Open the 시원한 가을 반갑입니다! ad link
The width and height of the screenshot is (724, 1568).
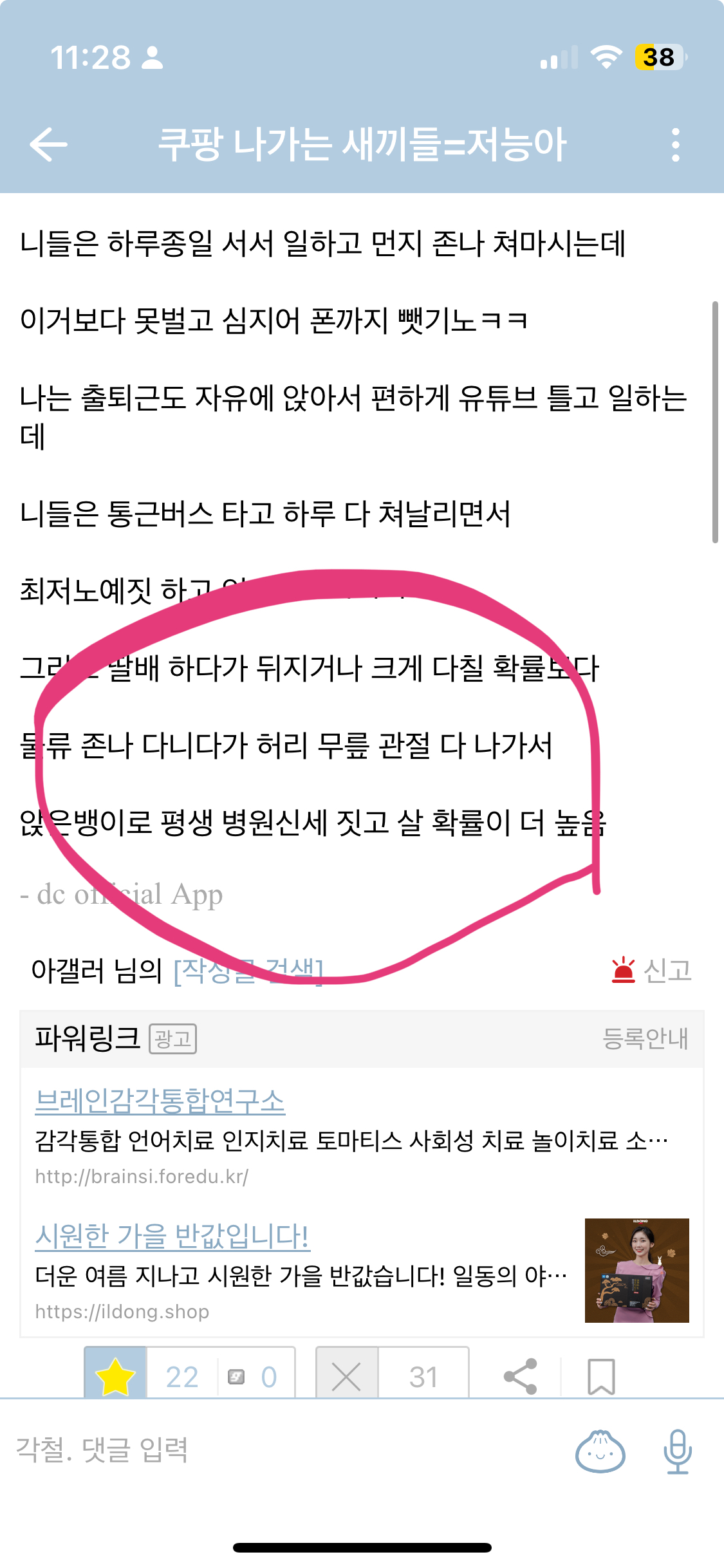click(x=172, y=1237)
